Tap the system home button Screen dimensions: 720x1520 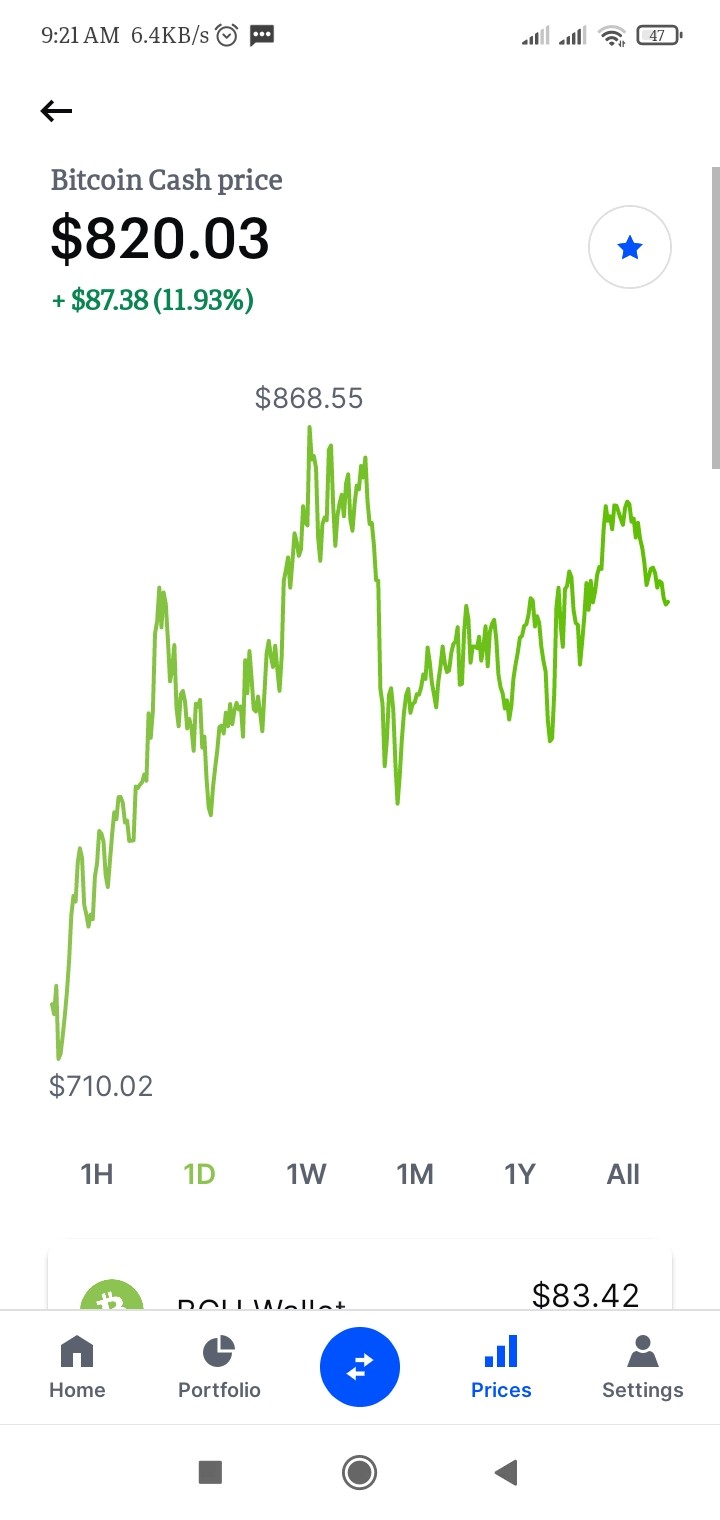[x=359, y=1472]
